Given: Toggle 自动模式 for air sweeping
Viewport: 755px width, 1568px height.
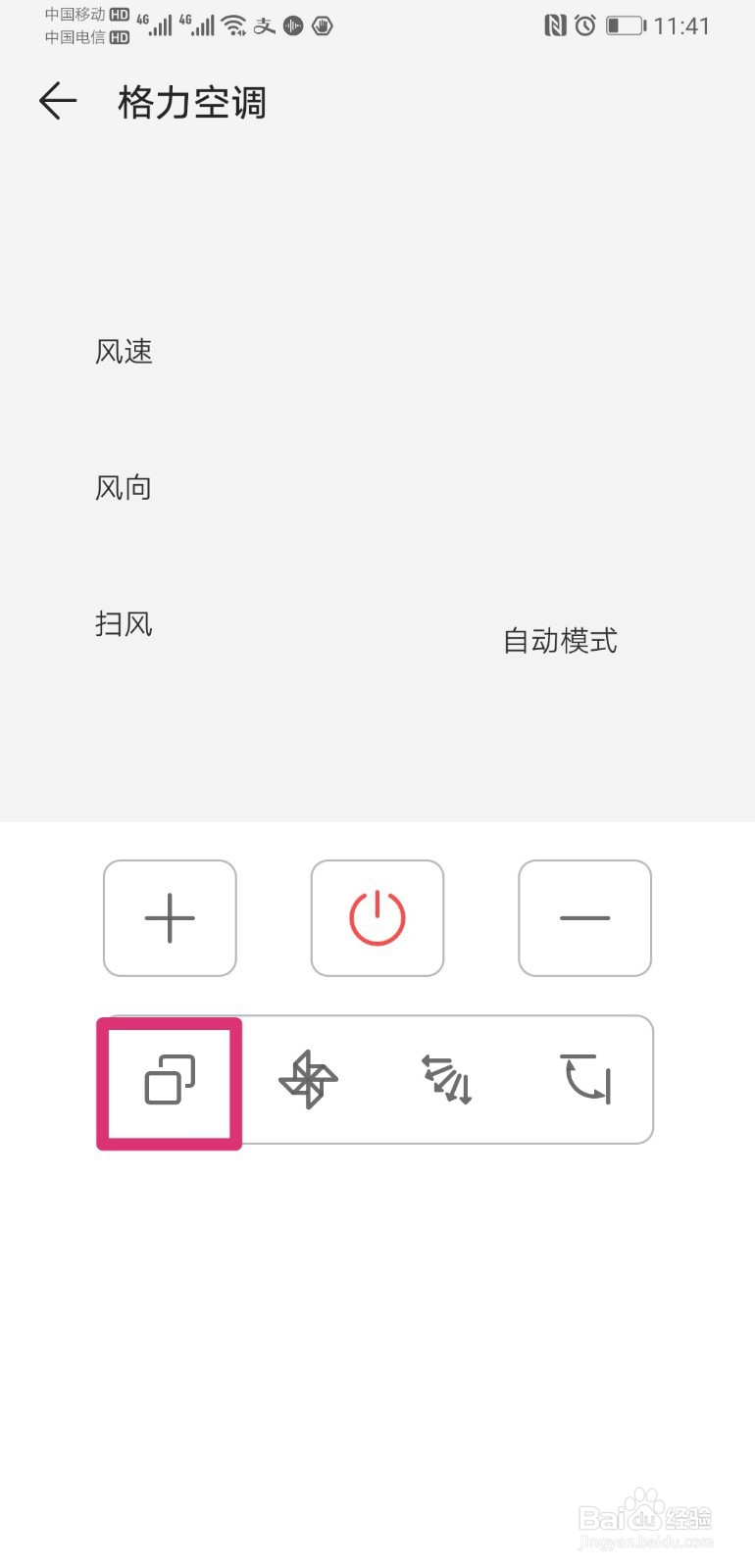Looking at the screenshot, I should pos(559,640).
